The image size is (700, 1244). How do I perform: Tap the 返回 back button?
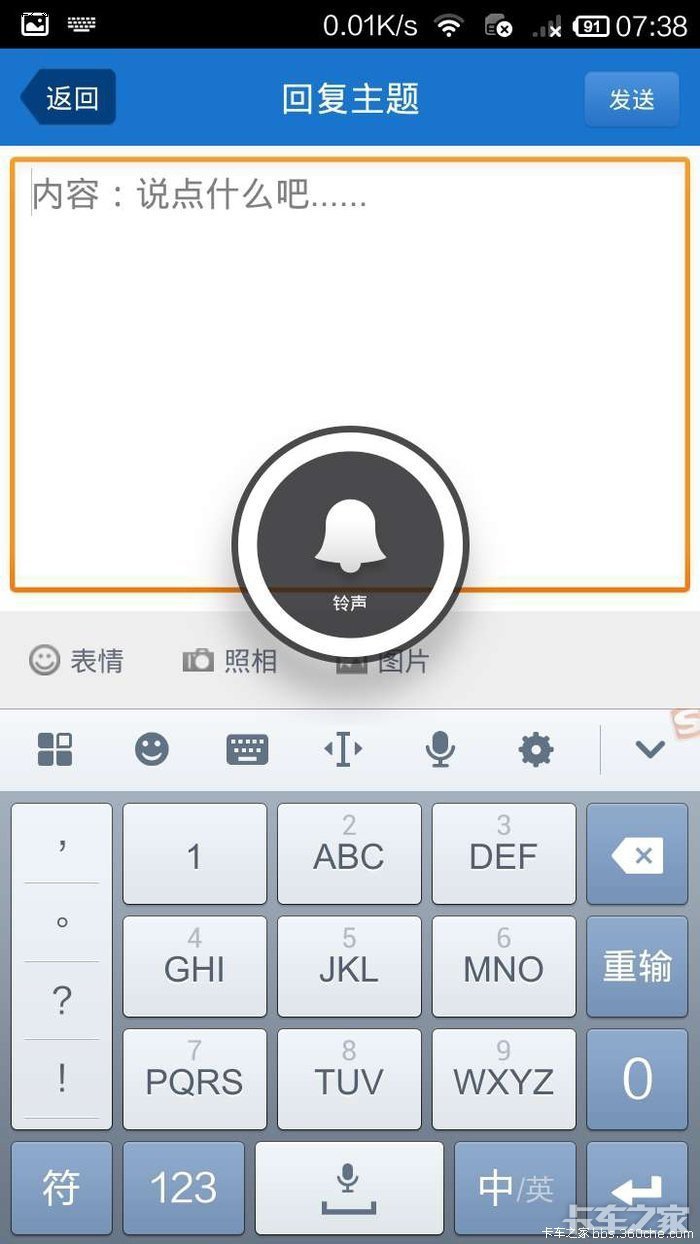(70, 98)
